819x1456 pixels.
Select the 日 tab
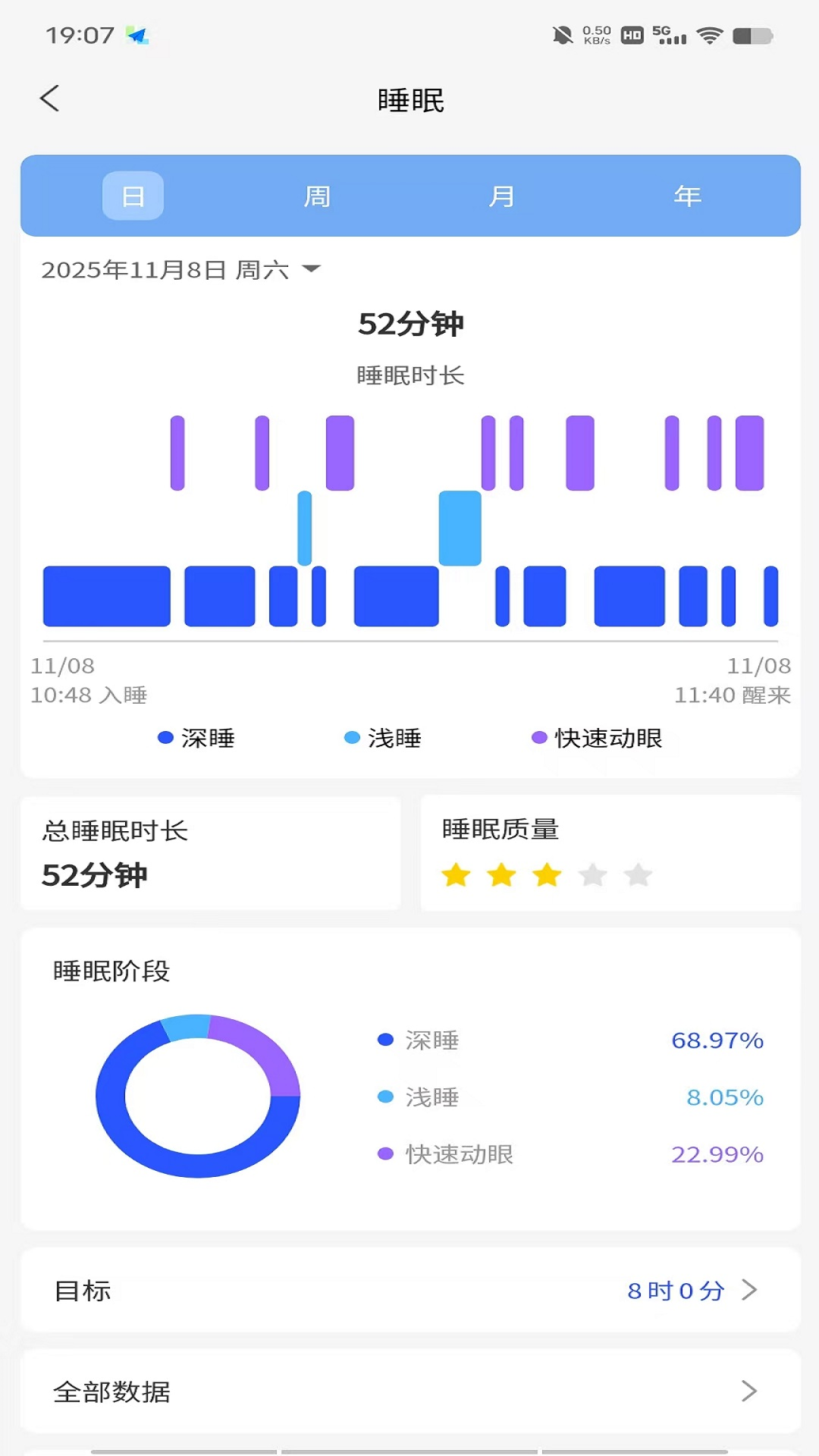pyautogui.click(x=133, y=196)
